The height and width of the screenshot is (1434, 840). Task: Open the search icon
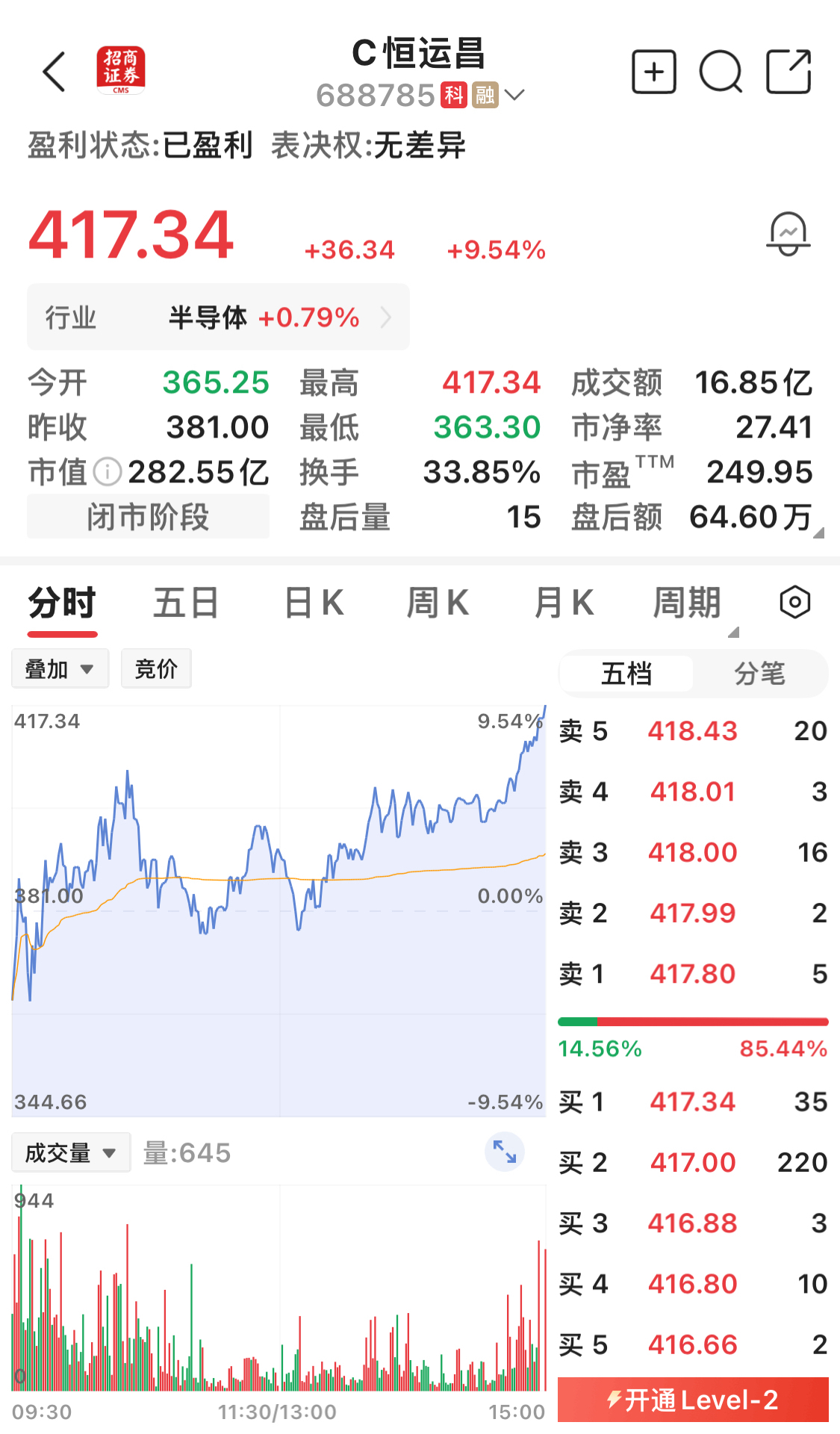[x=721, y=72]
